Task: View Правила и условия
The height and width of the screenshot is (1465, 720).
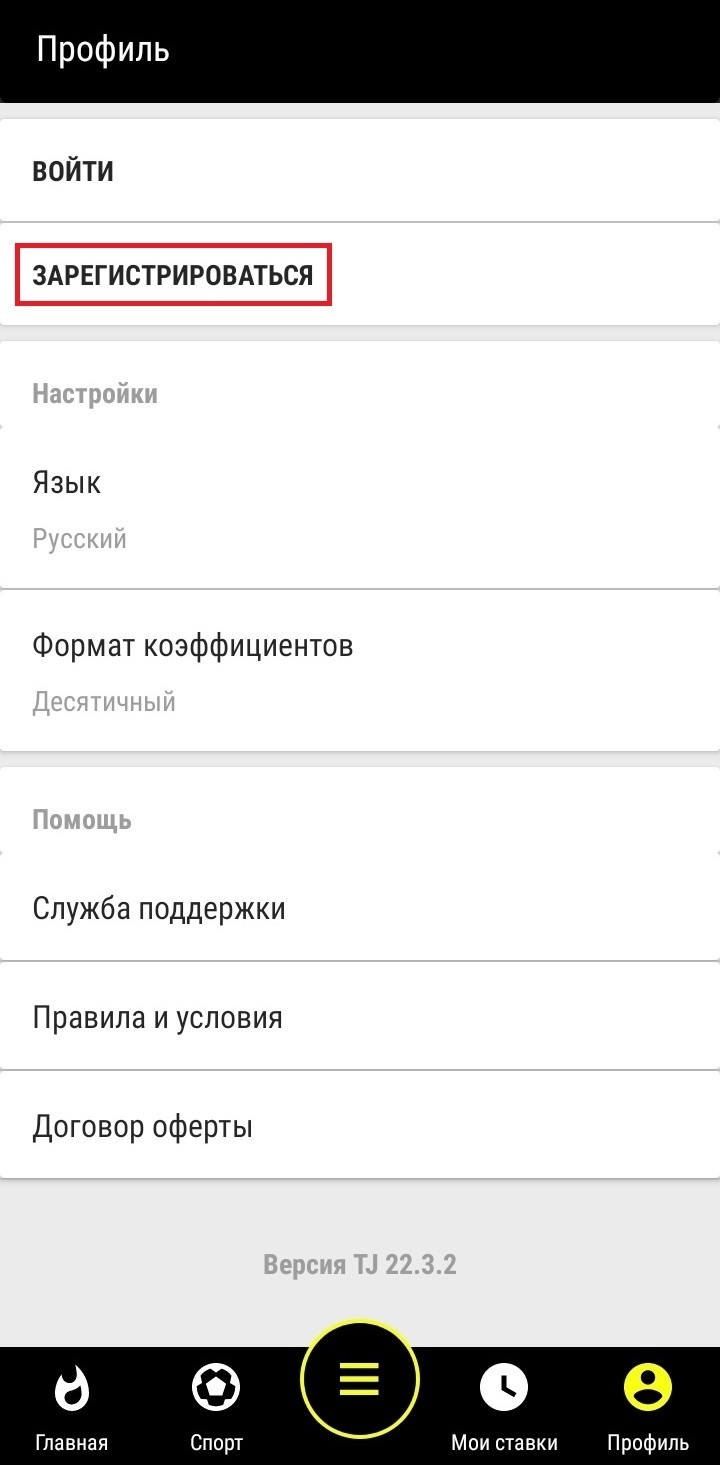Action: coord(360,1017)
